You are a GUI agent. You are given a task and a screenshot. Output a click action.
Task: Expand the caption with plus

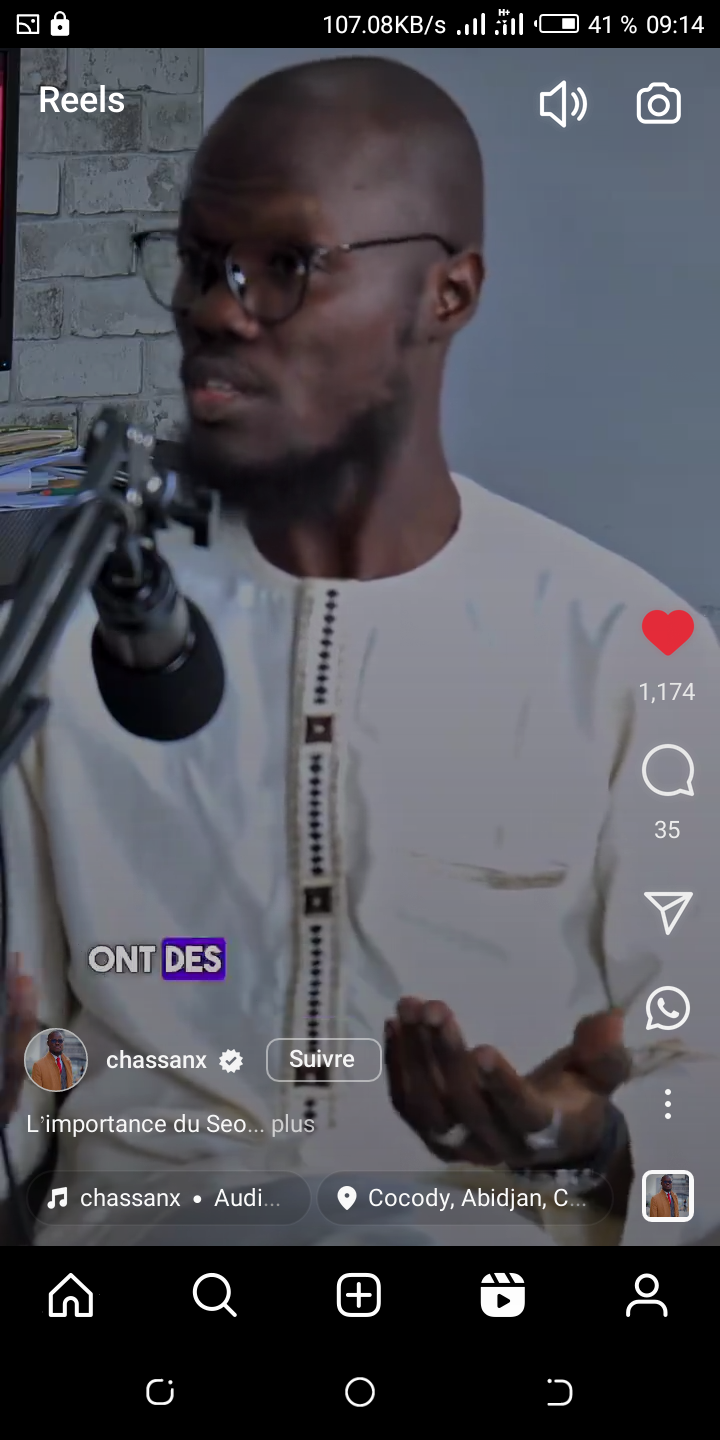click(293, 1124)
